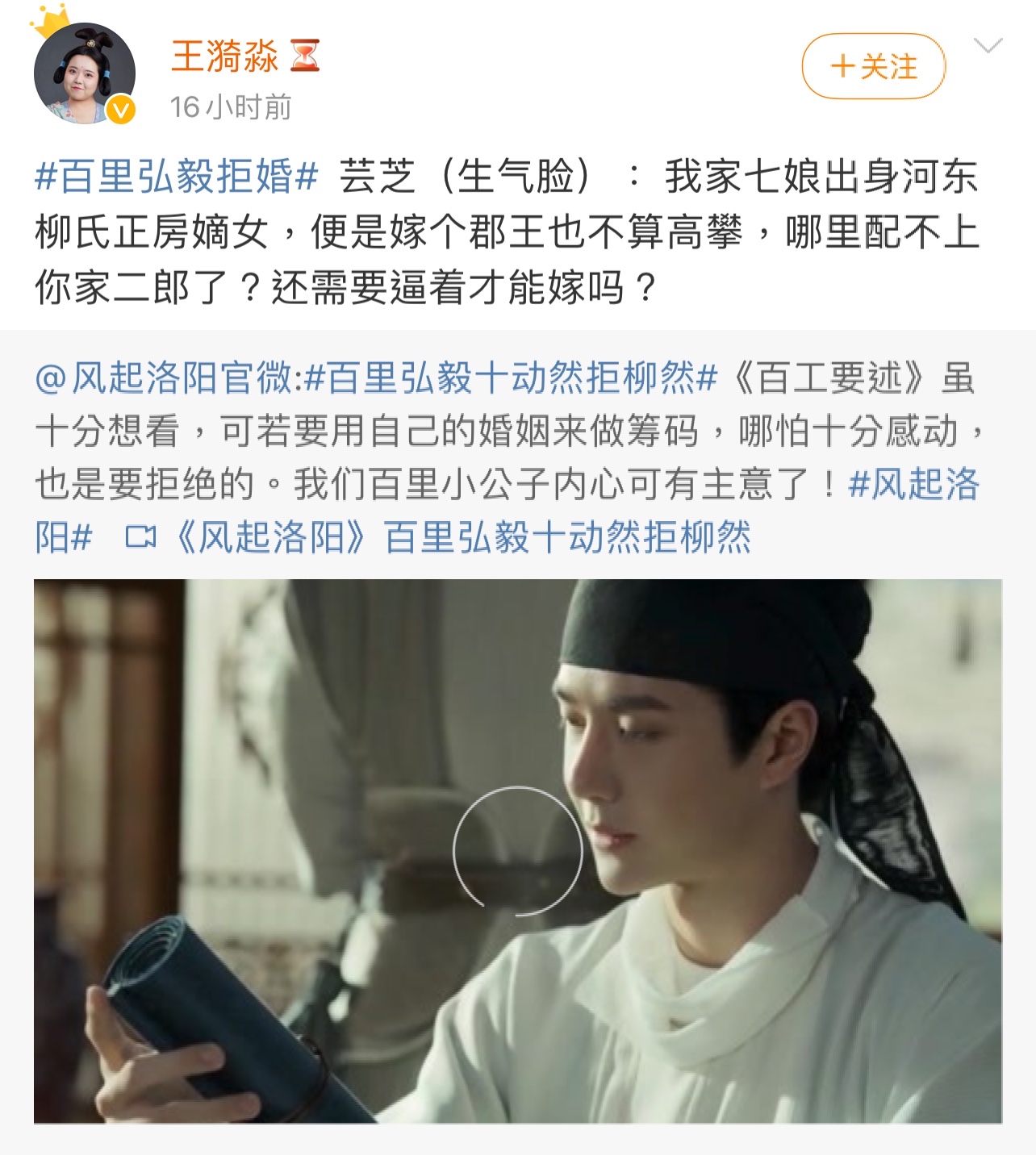Viewport: 1036px width, 1164px height.
Task: Open @风起洛阳官微 profile mention
Action: 164,378
